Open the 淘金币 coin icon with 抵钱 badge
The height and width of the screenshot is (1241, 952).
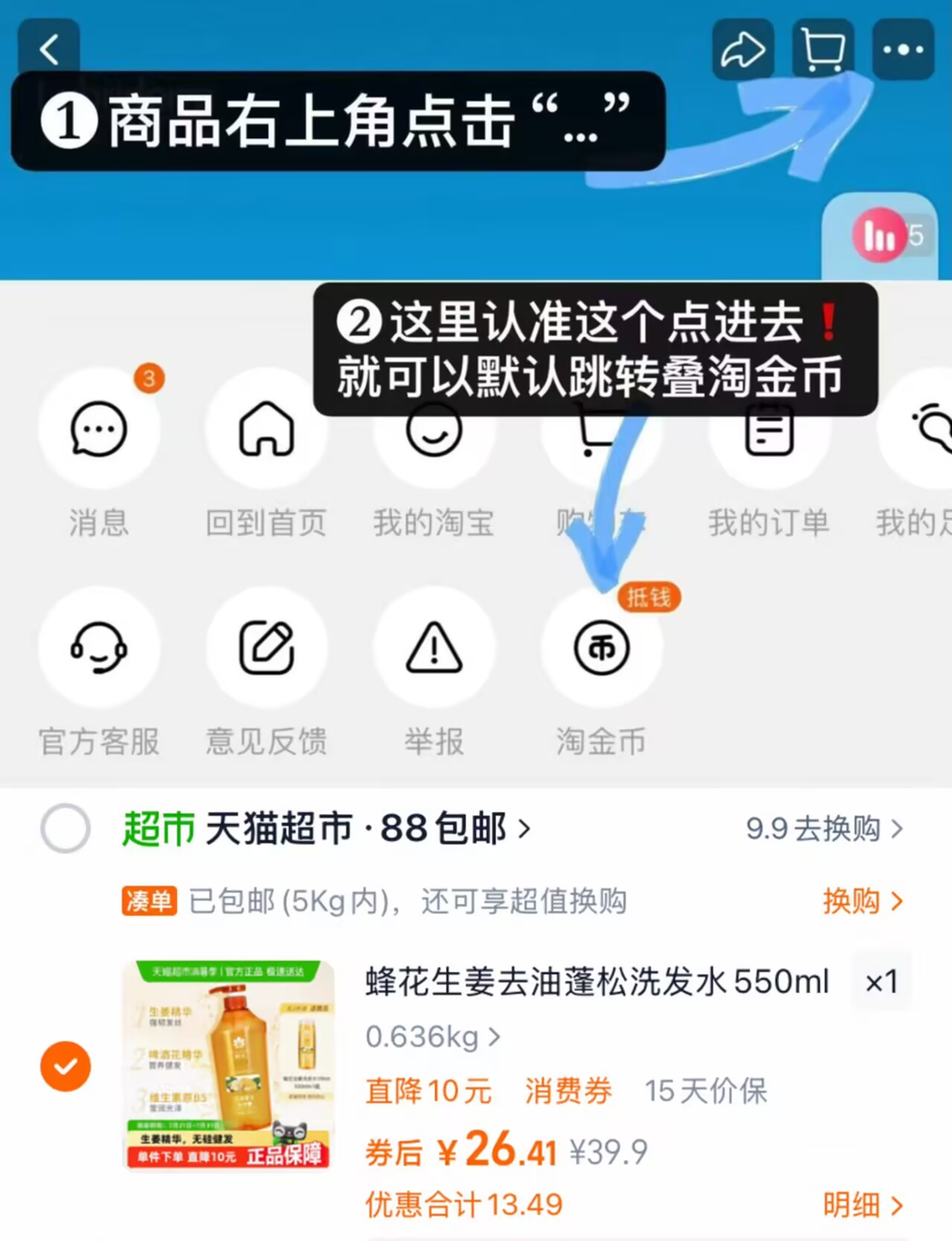pyautogui.click(x=601, y=647)
